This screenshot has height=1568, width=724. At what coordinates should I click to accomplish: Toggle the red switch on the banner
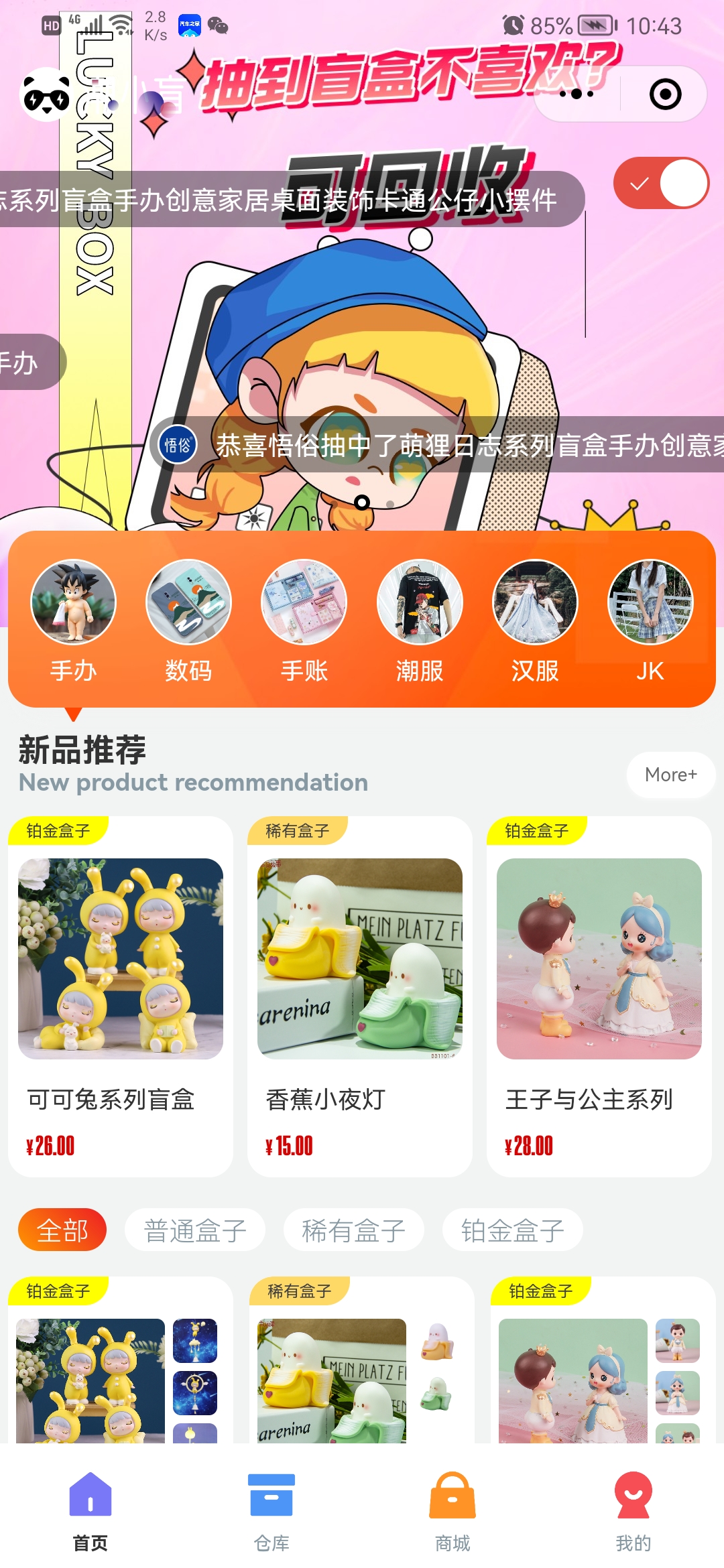[x=661, y=183]
